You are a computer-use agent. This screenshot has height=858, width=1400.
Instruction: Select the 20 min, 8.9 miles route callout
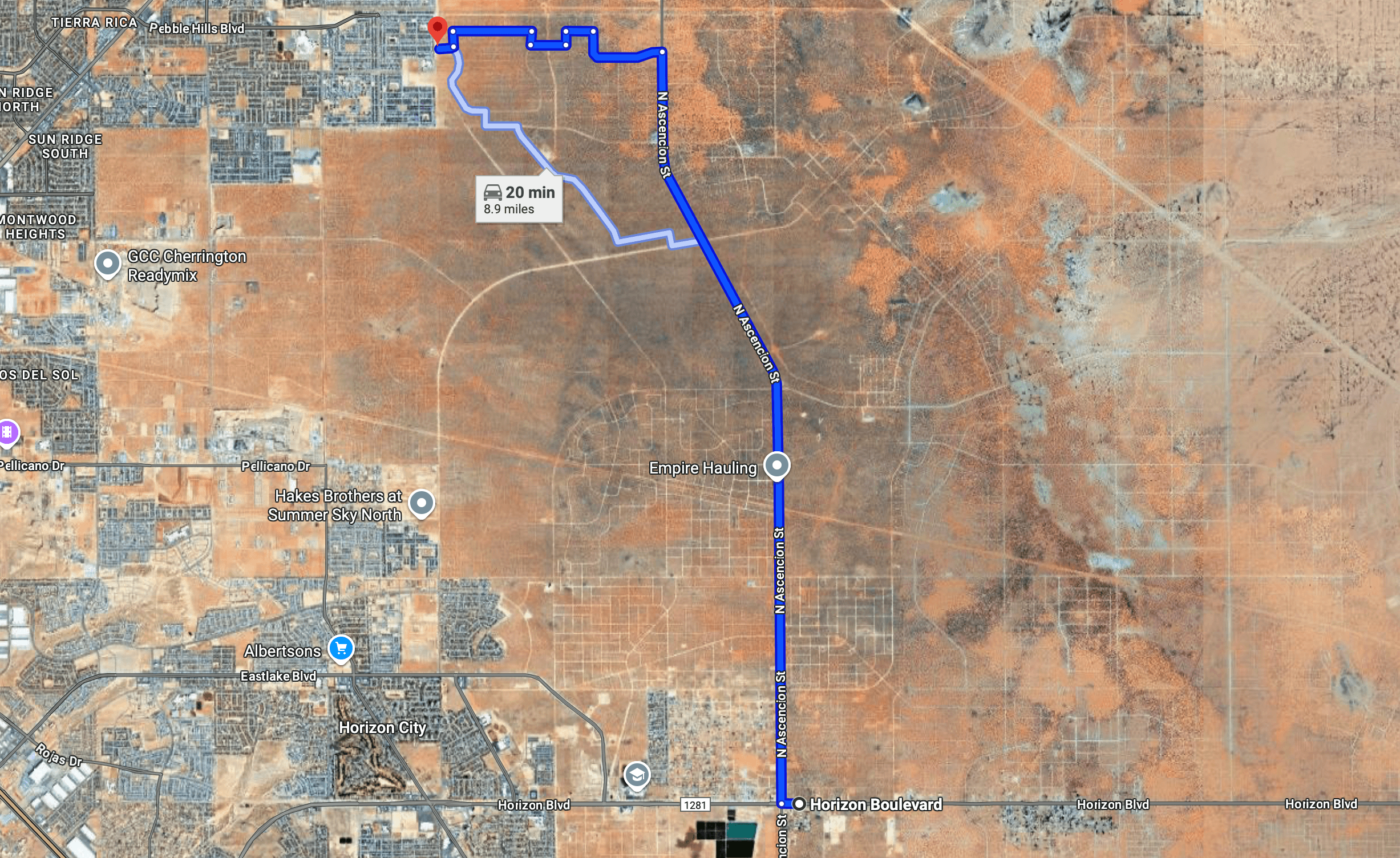click(519, 200)
